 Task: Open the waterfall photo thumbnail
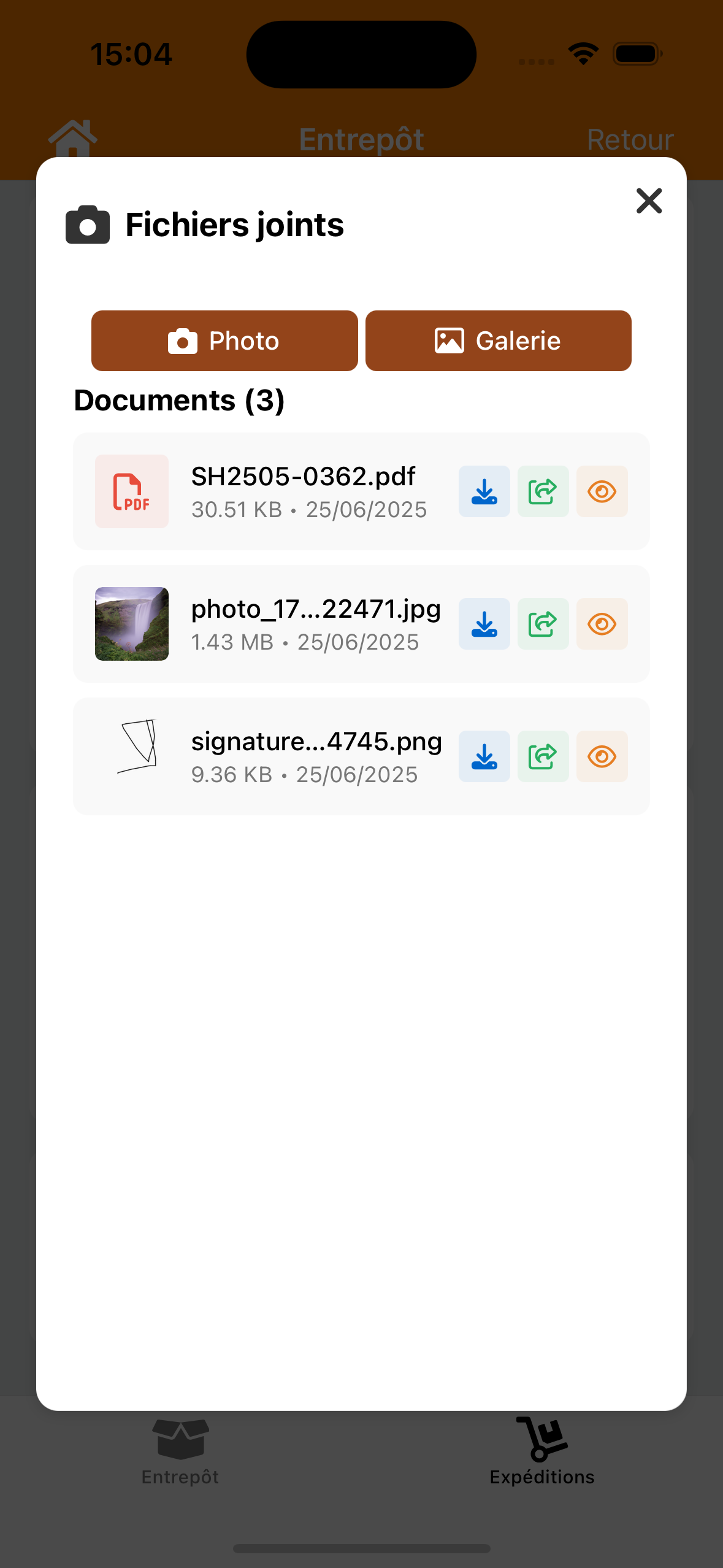click(x=132, y=624)
